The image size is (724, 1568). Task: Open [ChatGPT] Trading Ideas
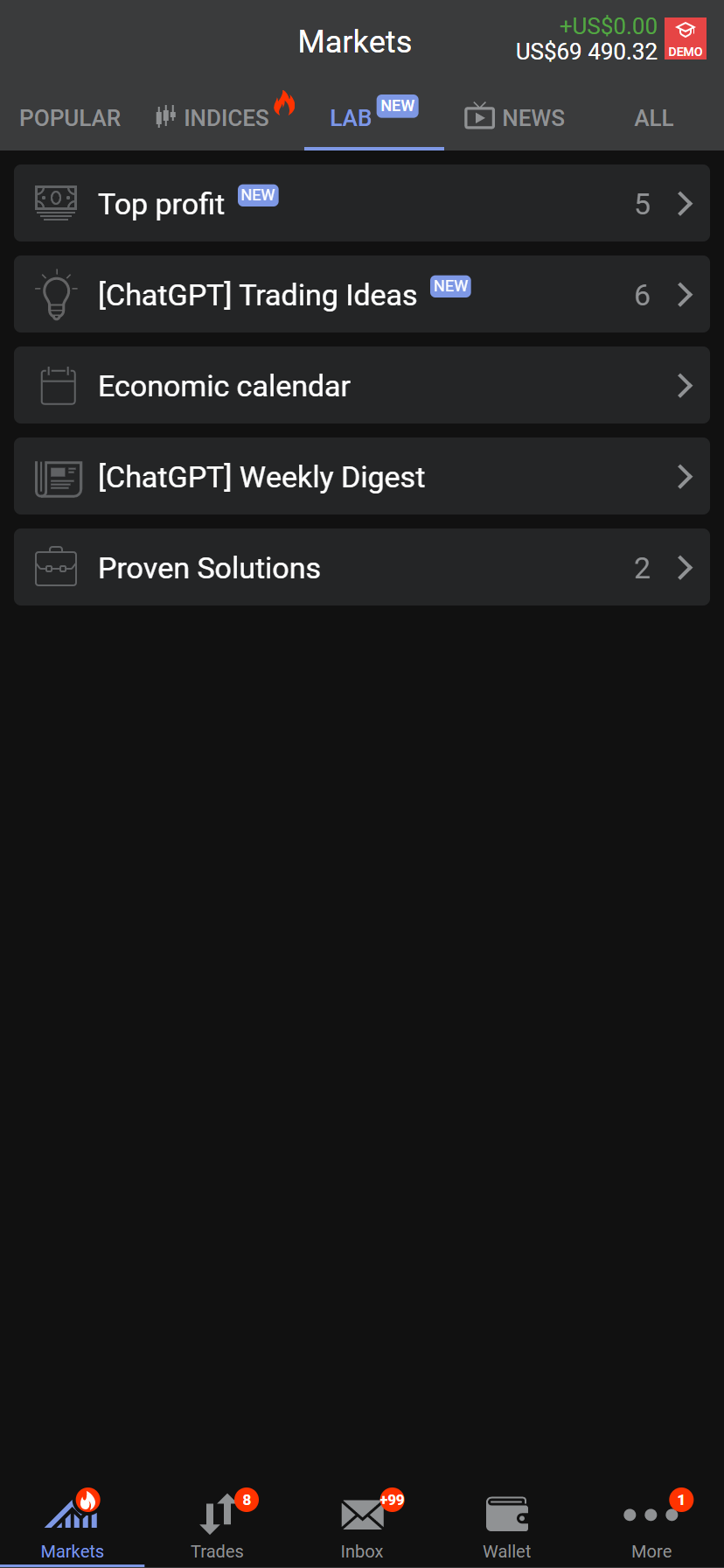click(361, 295)
